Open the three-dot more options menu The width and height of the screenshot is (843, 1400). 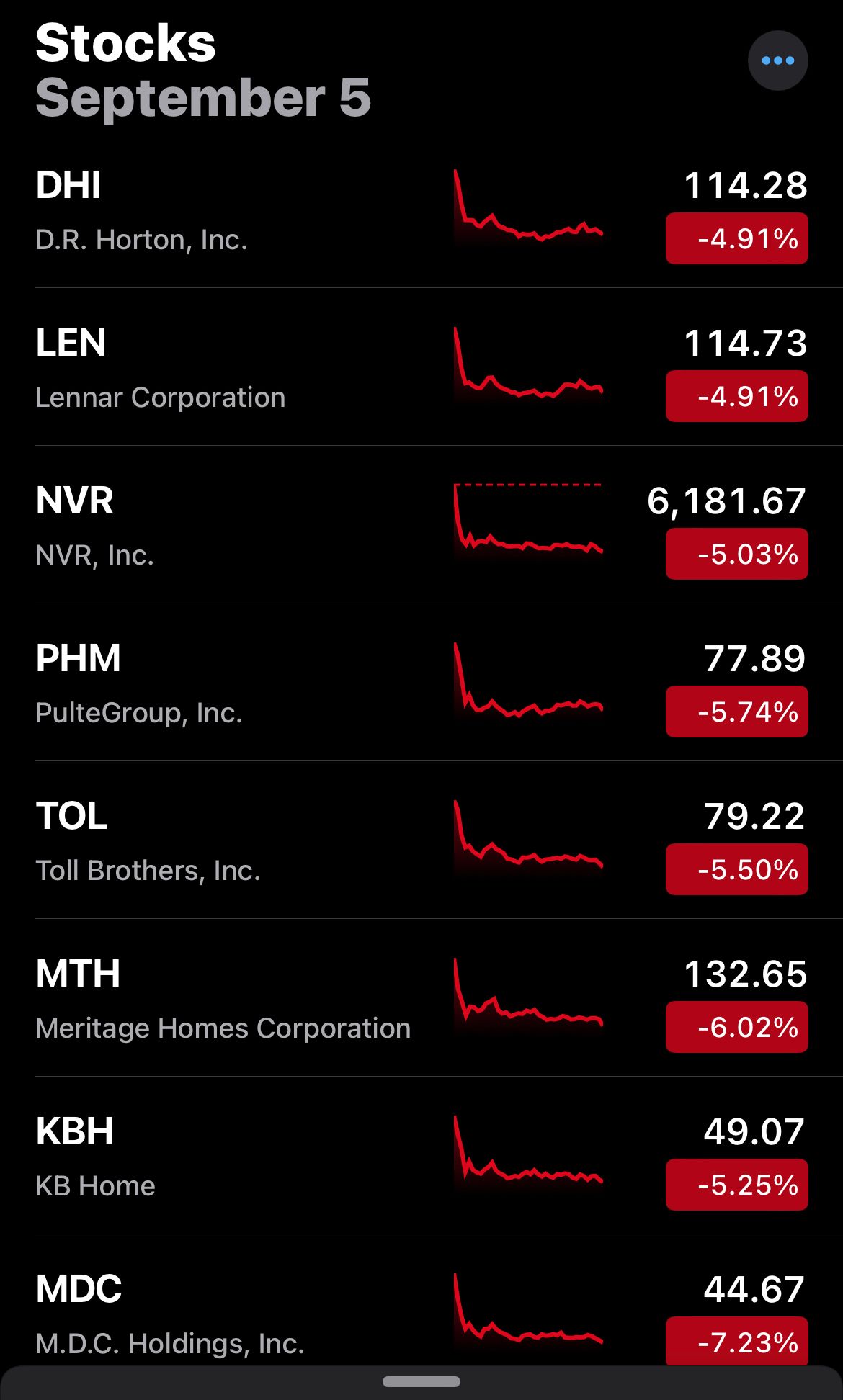click(x=777, y=60)
